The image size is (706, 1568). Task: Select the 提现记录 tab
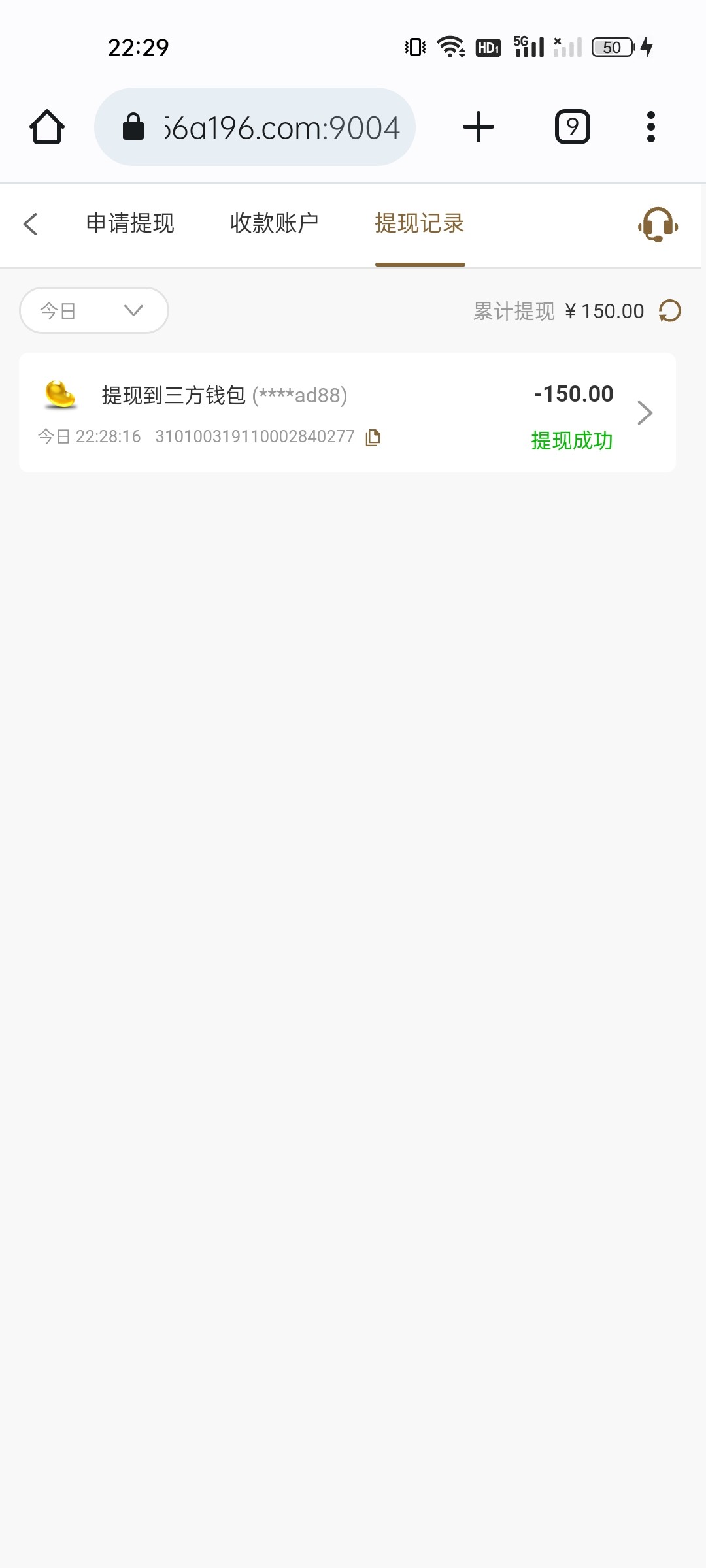coord(420,223)
